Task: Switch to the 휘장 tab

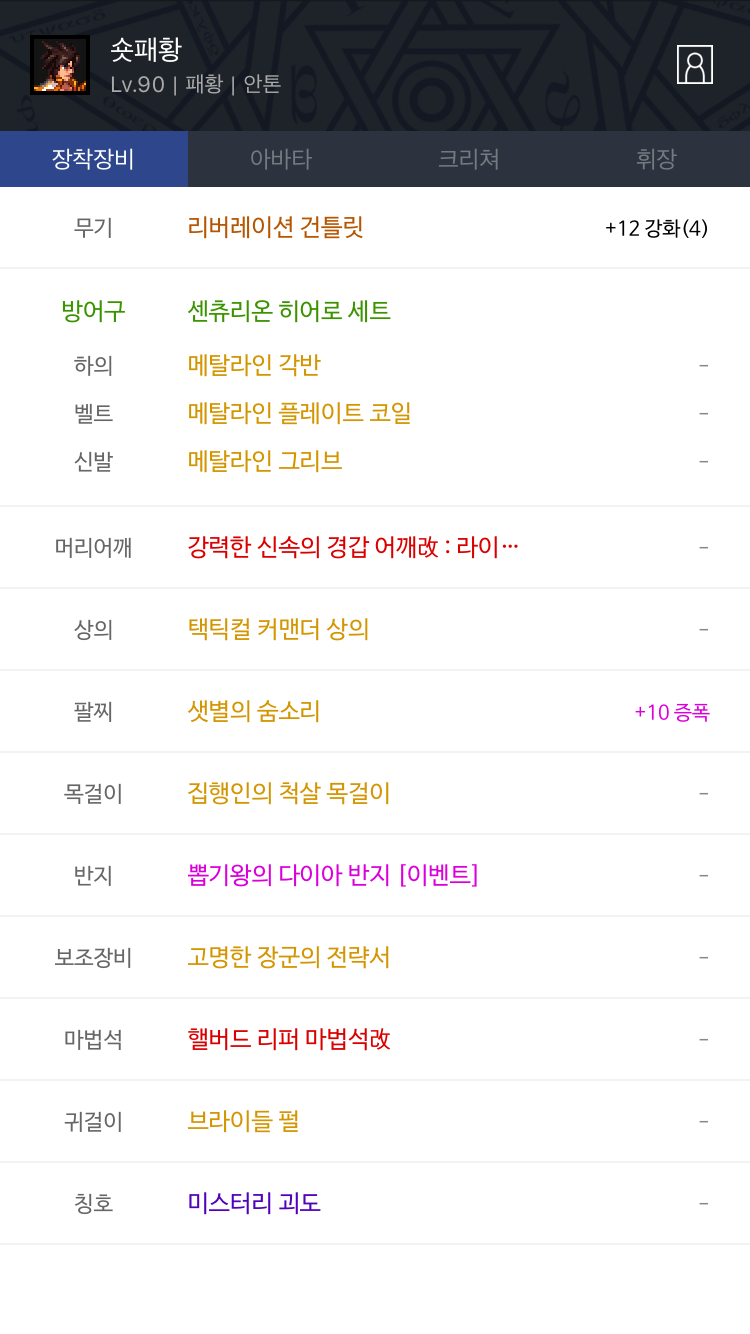Action: [x=656, y=159]
